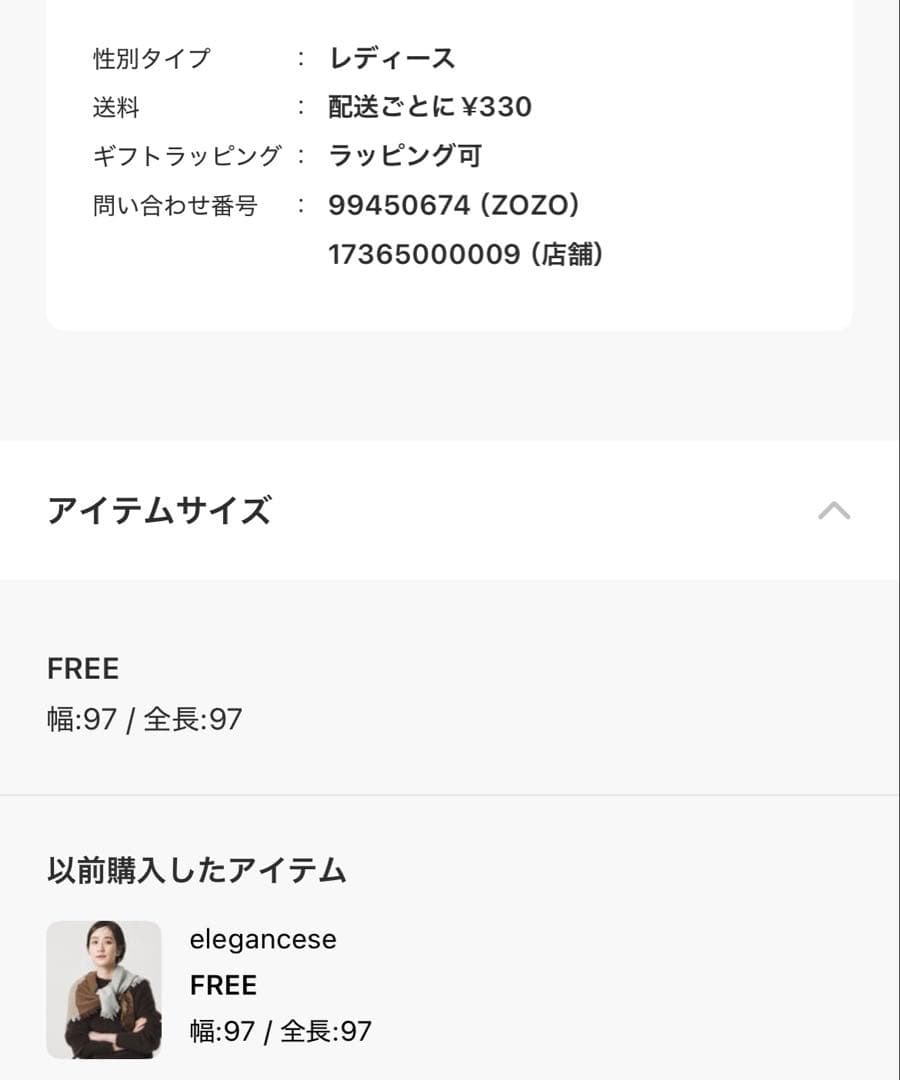Click the レディース gender type value
Image resolution: width=900 pixels, height=1080 pixels.
pos(390,58)
